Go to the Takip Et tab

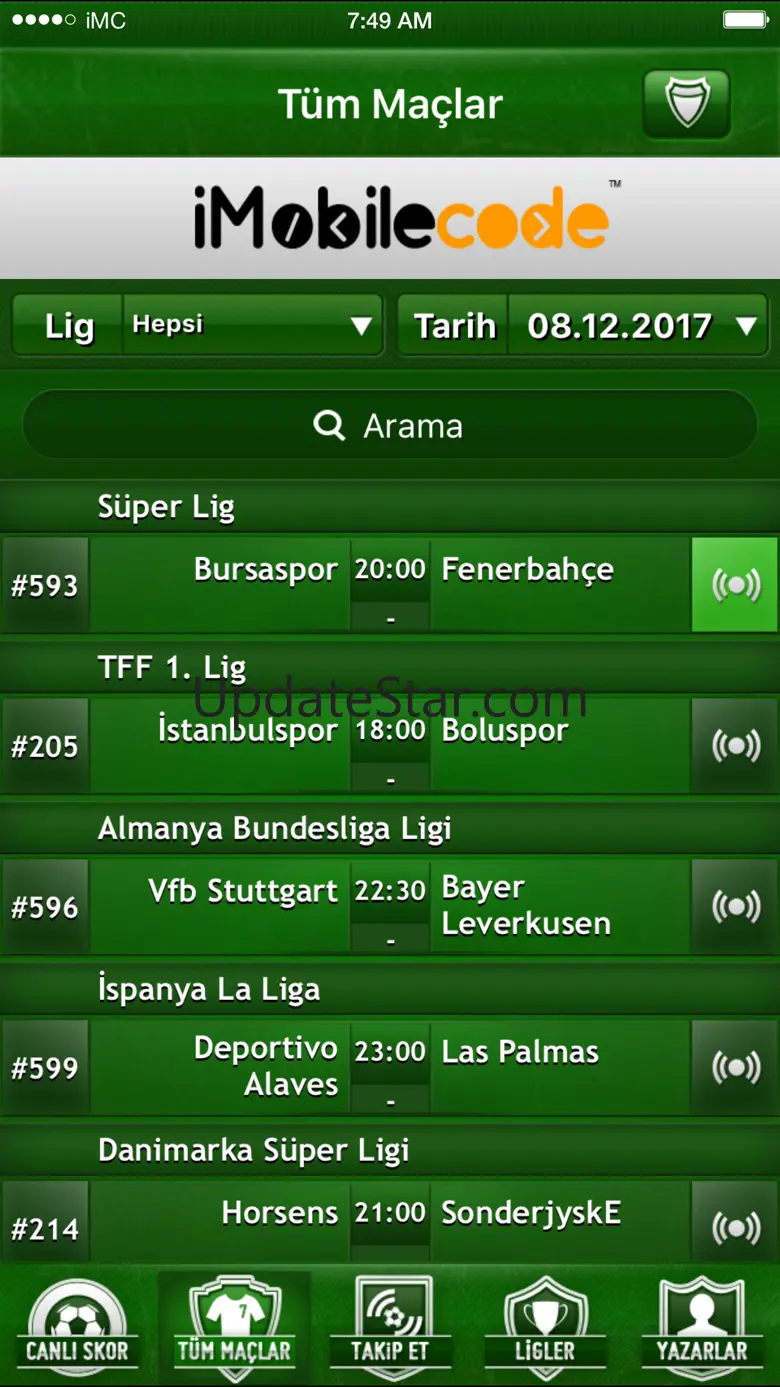(x=390, y=1328)
